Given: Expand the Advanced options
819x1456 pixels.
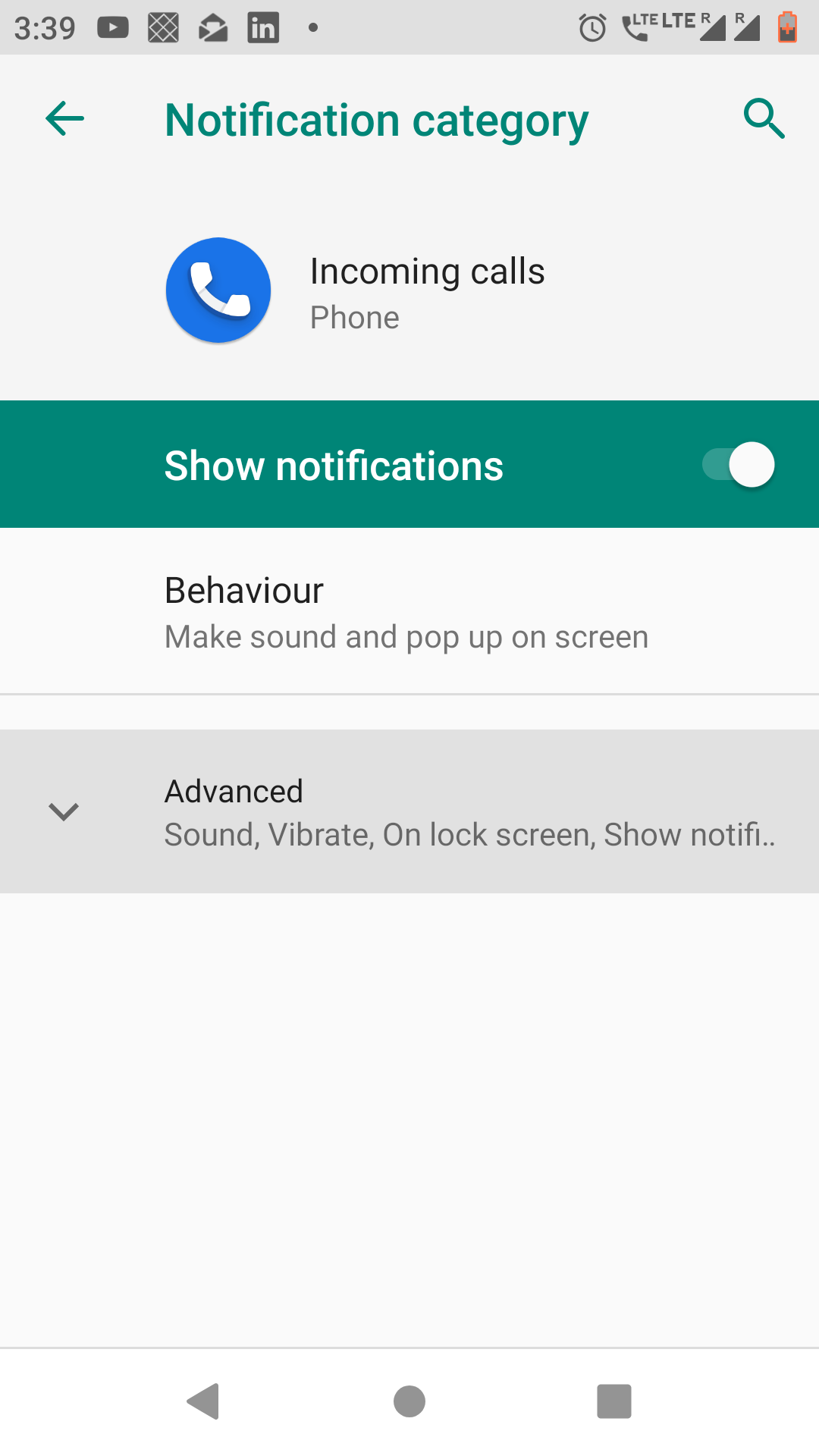Looking at the screenshot, I should (409, 812).
